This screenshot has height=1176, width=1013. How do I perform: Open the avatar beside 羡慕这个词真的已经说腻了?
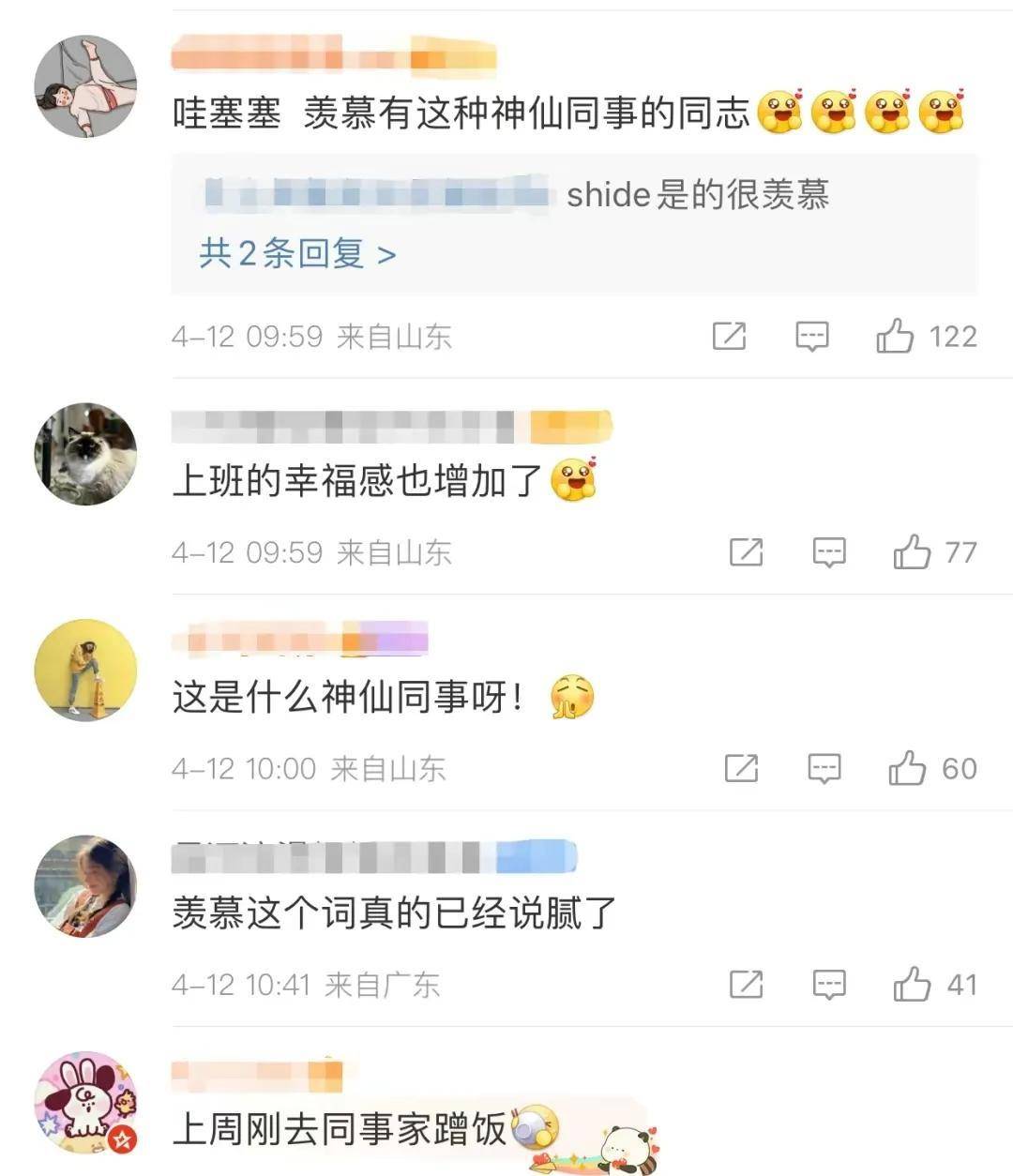[x=85, y=886]
